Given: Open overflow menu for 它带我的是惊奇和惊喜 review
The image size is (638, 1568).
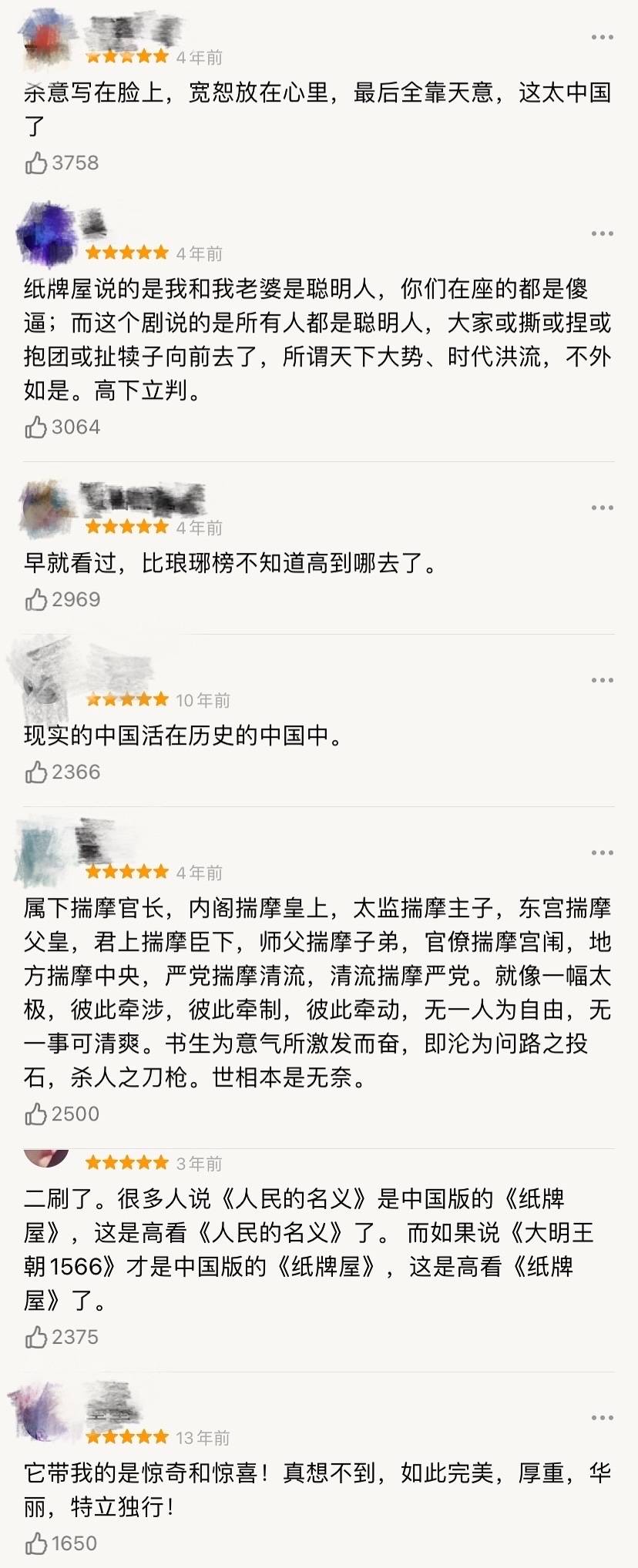Looking at the screenshot, I should coord(602,1418).
